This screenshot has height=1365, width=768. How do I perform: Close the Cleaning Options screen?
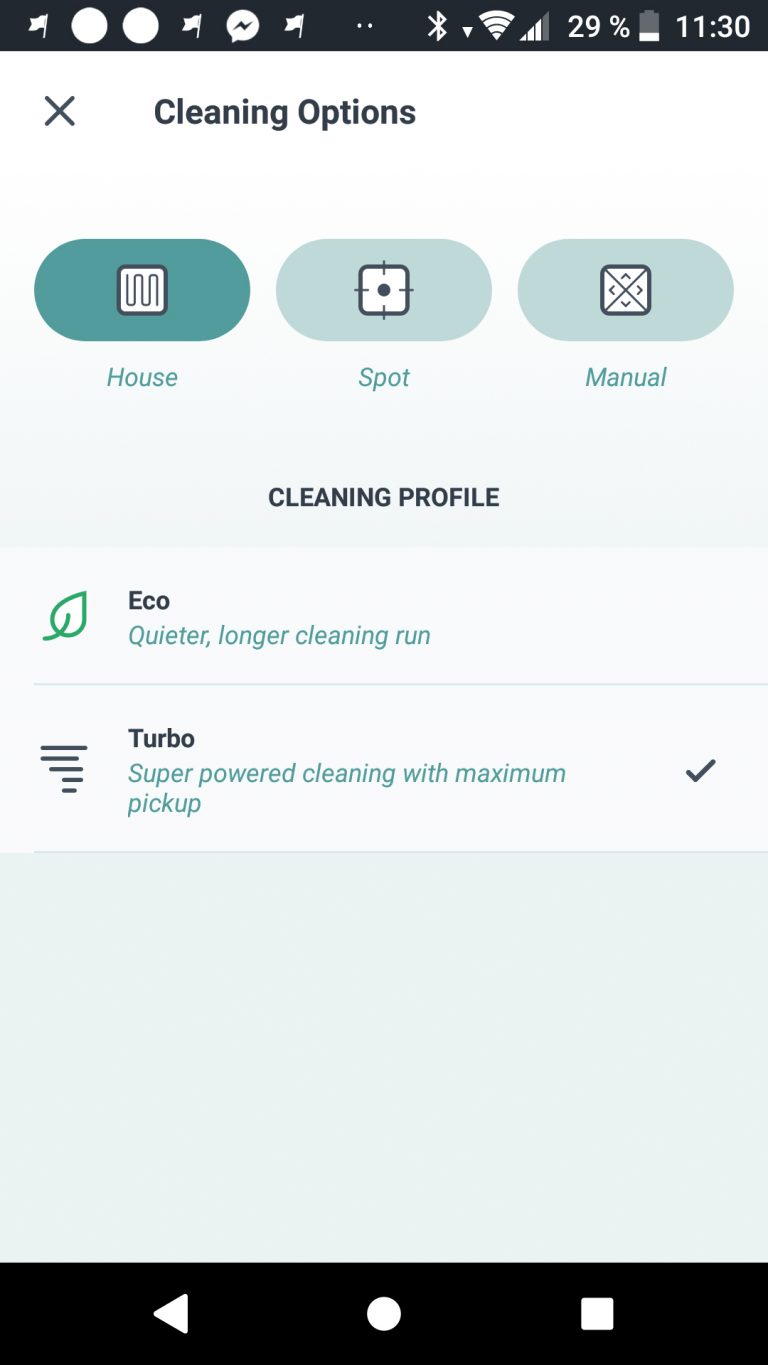tap(60, 111)
